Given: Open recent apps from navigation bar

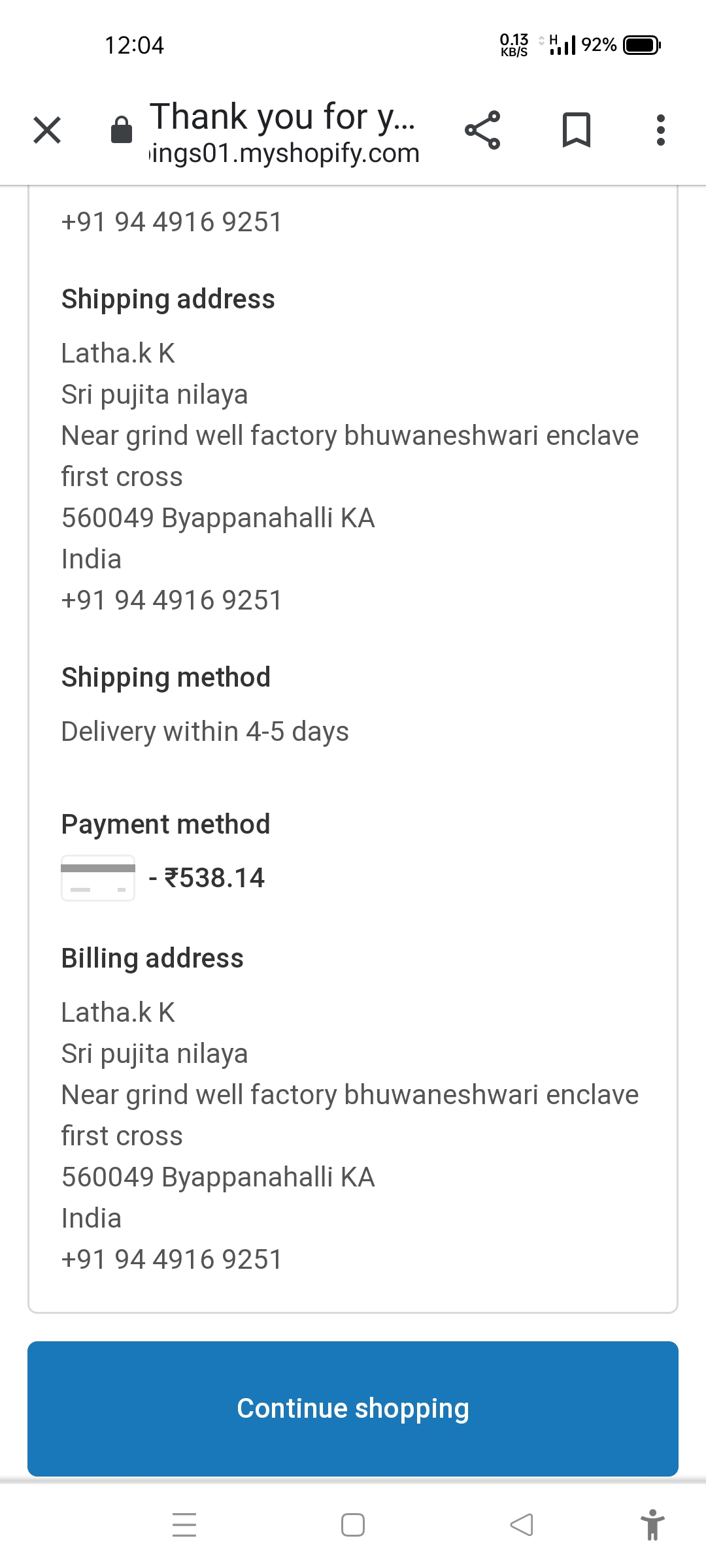Looking at the screenshot, I should (184, 1525).
